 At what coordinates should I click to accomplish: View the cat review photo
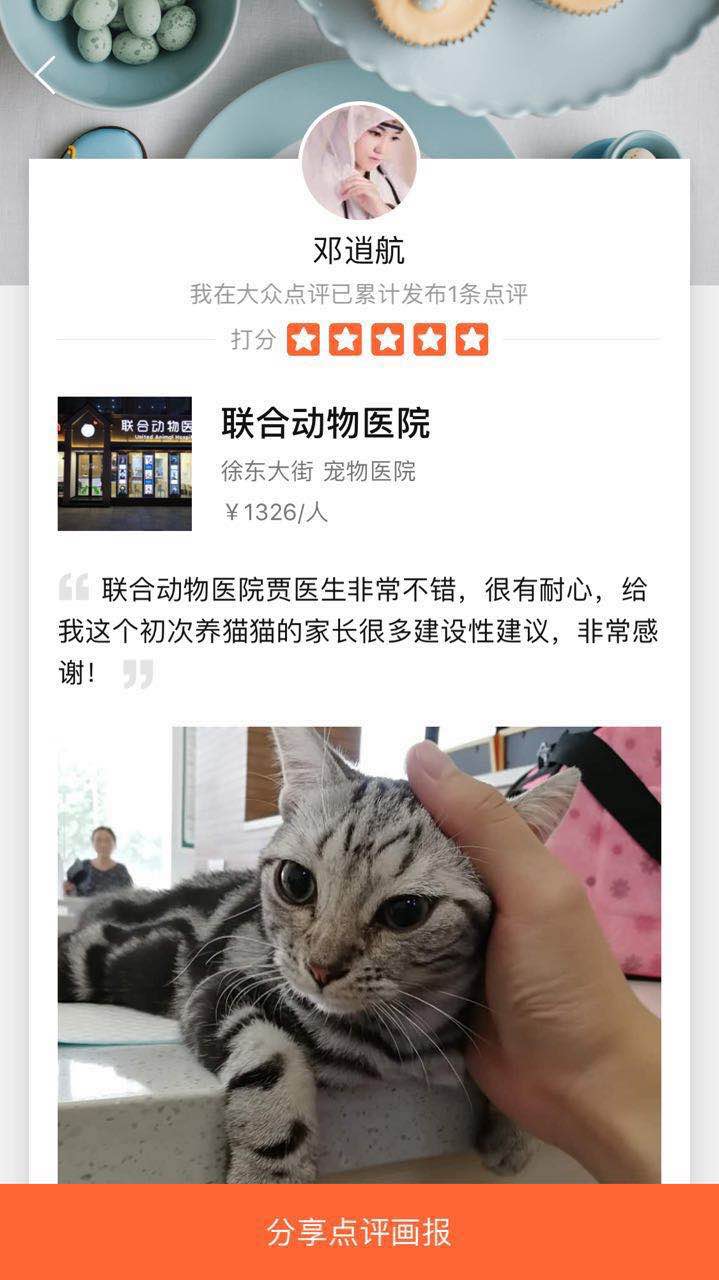click(x=359, y=954)
